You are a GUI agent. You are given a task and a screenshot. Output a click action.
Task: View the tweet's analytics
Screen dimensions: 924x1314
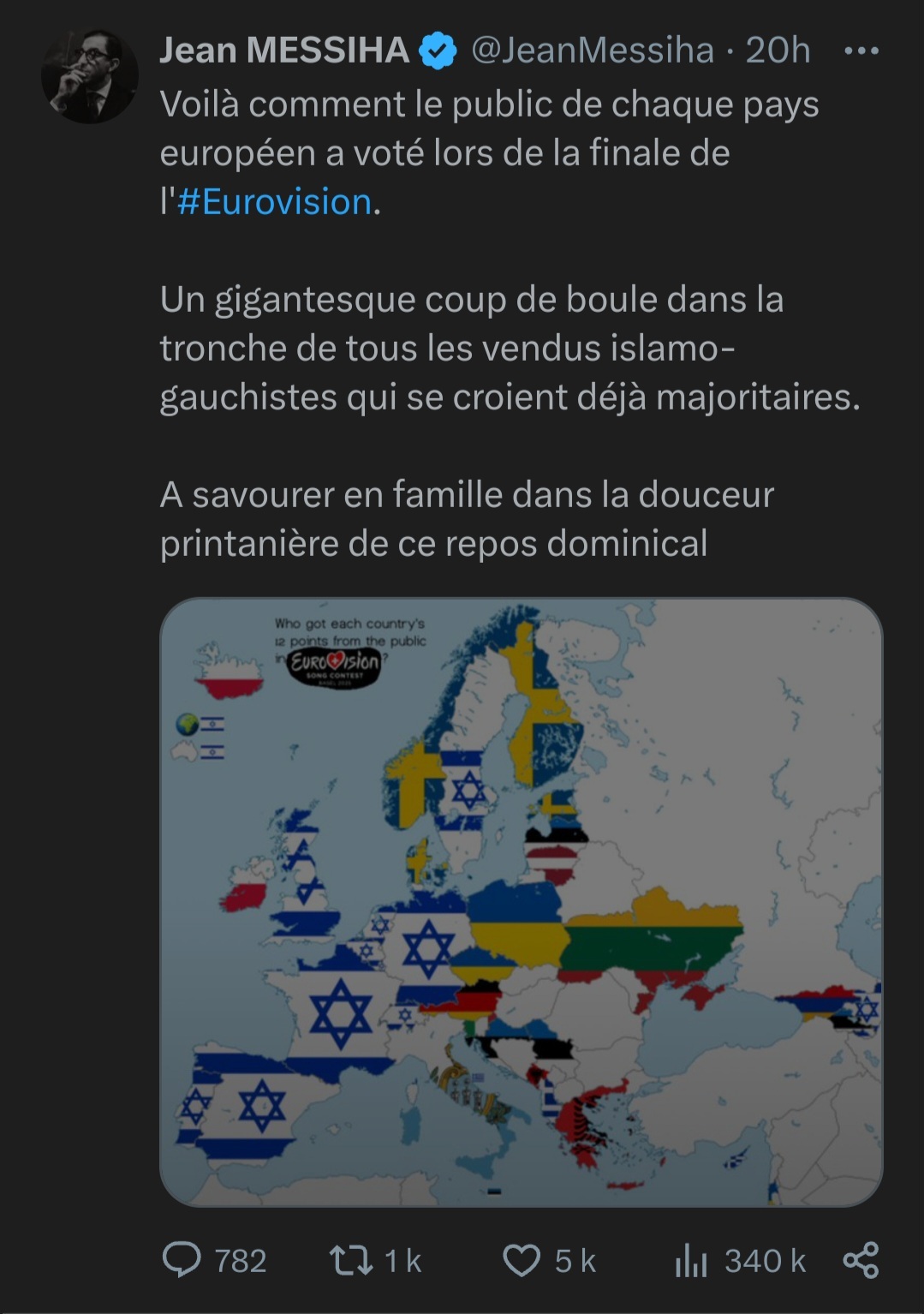690,1260
